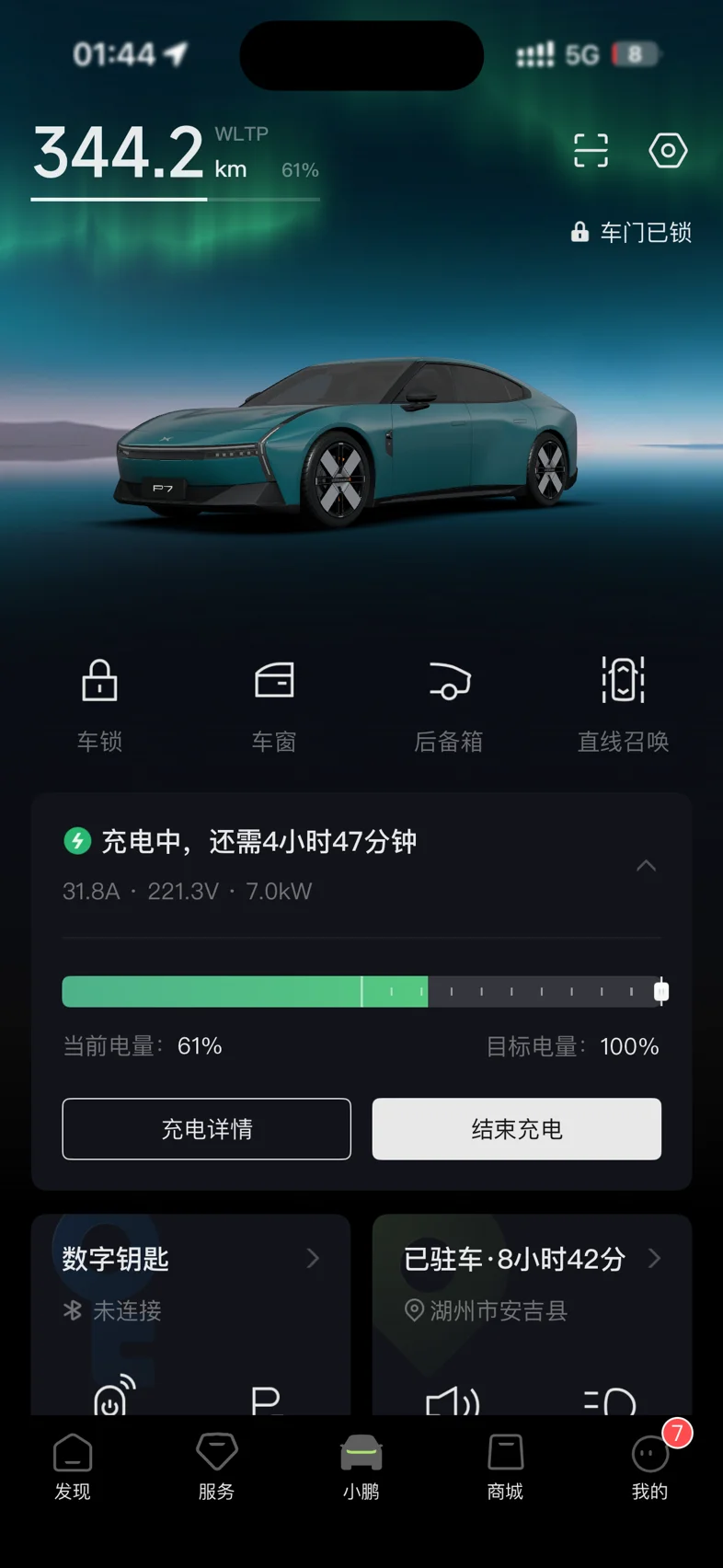Viewport: 723px width, 1568px height.
Task: Tap 结束充电 to stop charging
Action: (517, 1129)
